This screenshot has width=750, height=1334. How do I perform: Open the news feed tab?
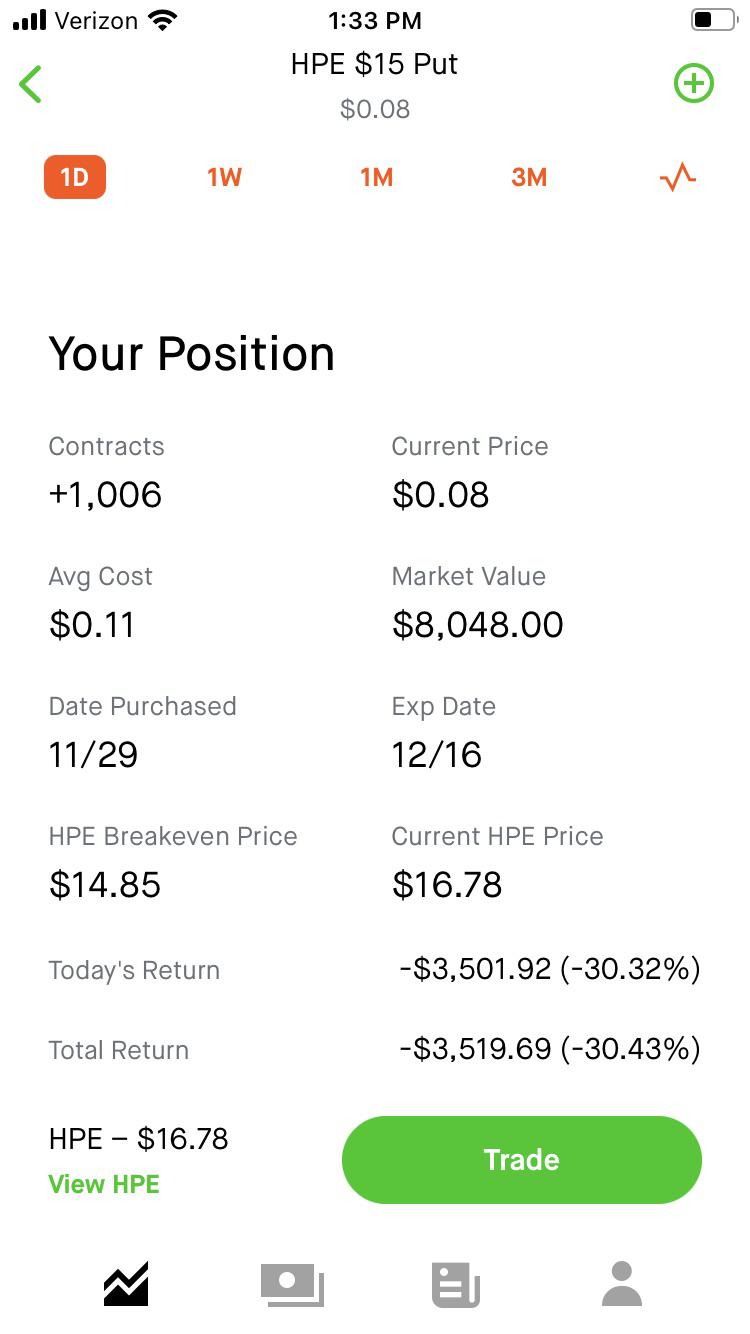[x=456, y=1284]
